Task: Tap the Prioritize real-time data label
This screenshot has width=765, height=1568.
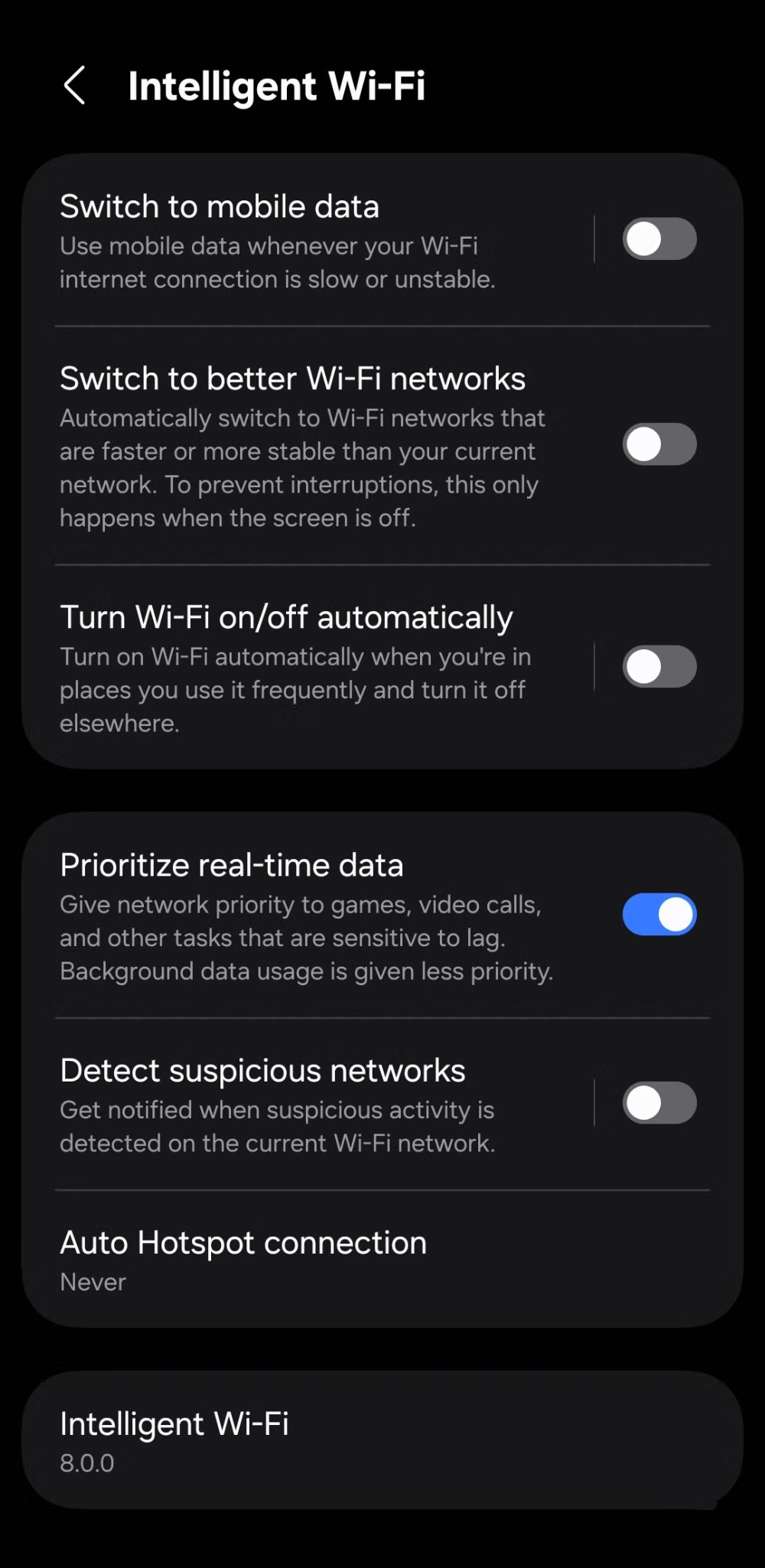Action: pyautogui.click(x=232, y=864)
